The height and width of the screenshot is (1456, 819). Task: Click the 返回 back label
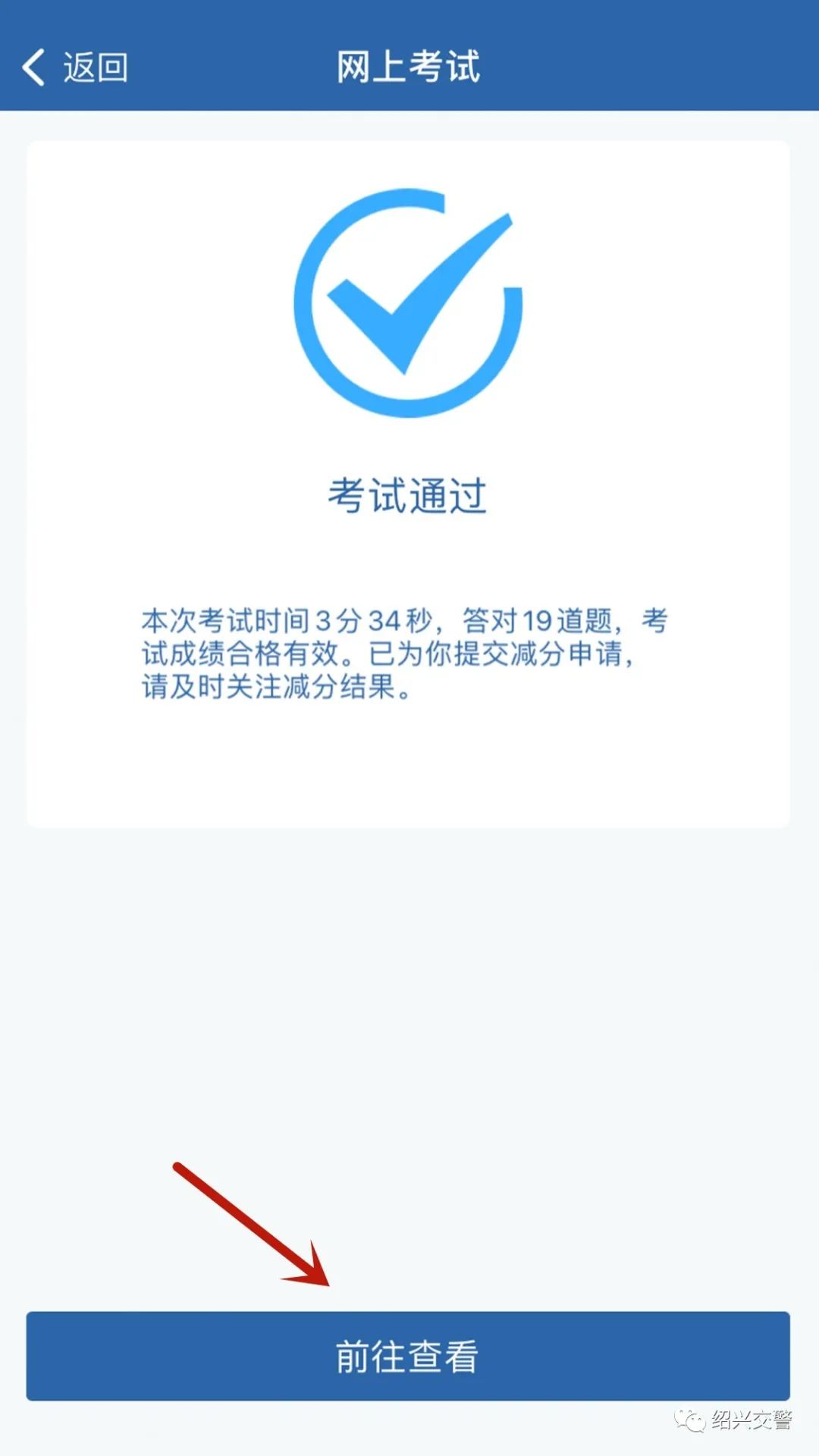pos(95,67)
